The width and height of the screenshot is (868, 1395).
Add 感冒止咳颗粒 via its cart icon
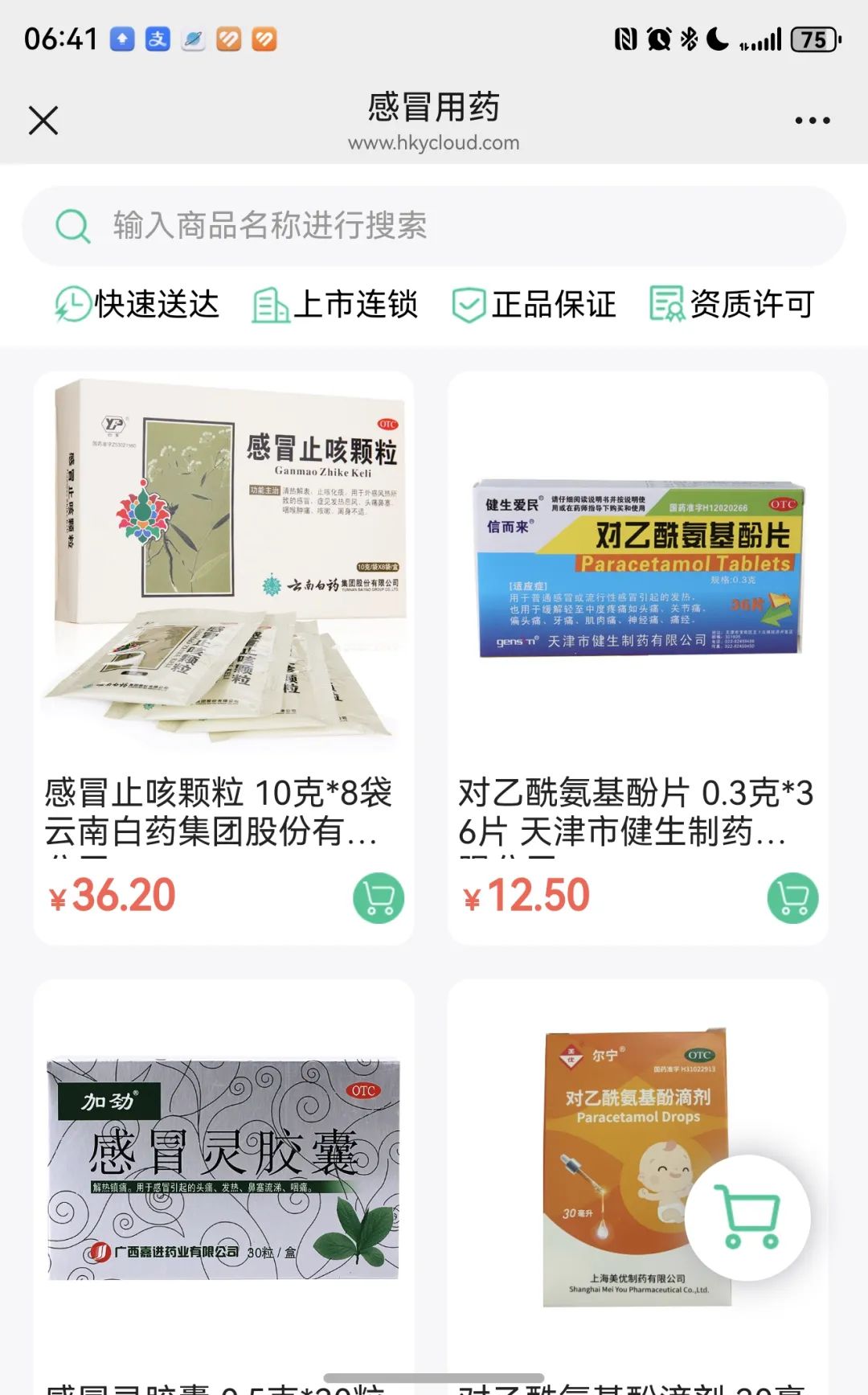coord(379,898)
